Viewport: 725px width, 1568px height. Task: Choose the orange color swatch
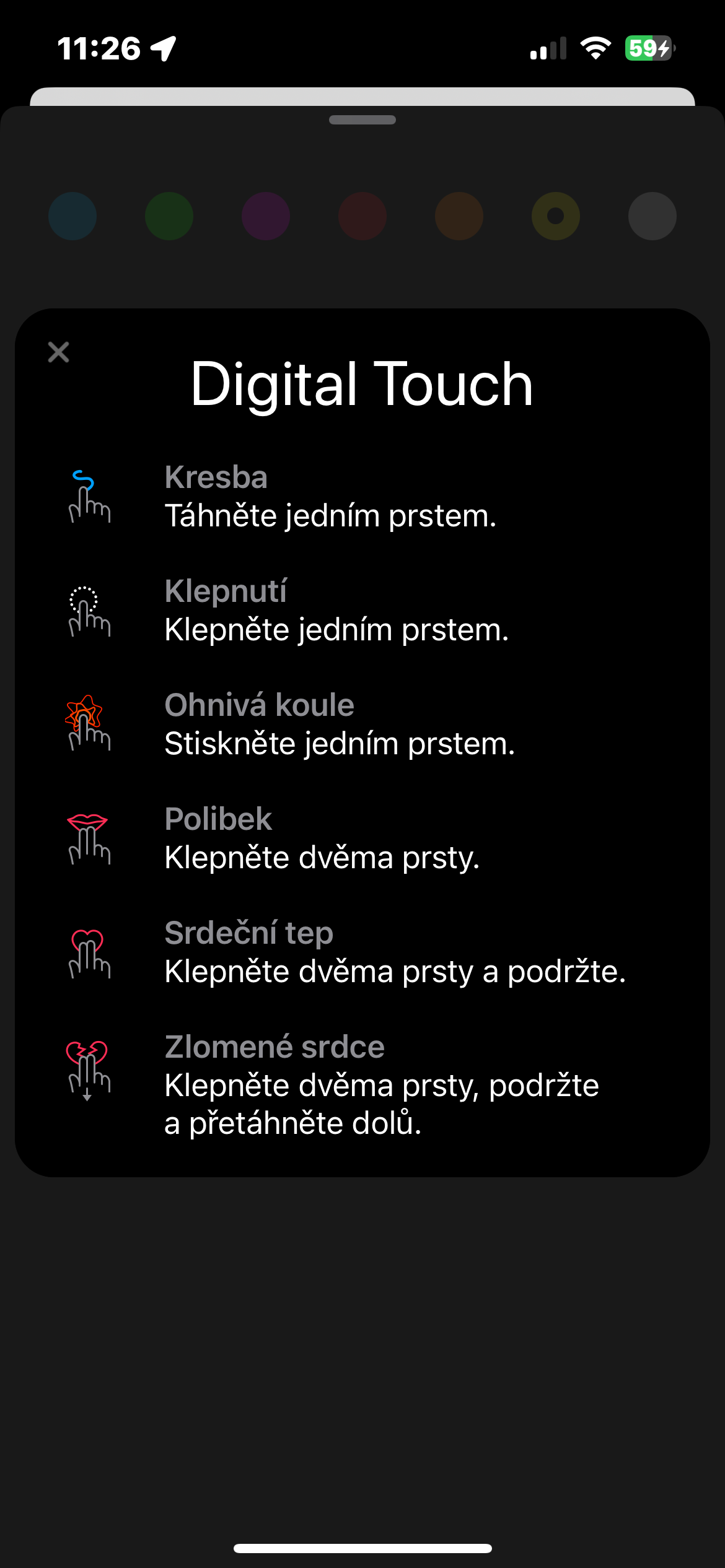coord(459,216)
